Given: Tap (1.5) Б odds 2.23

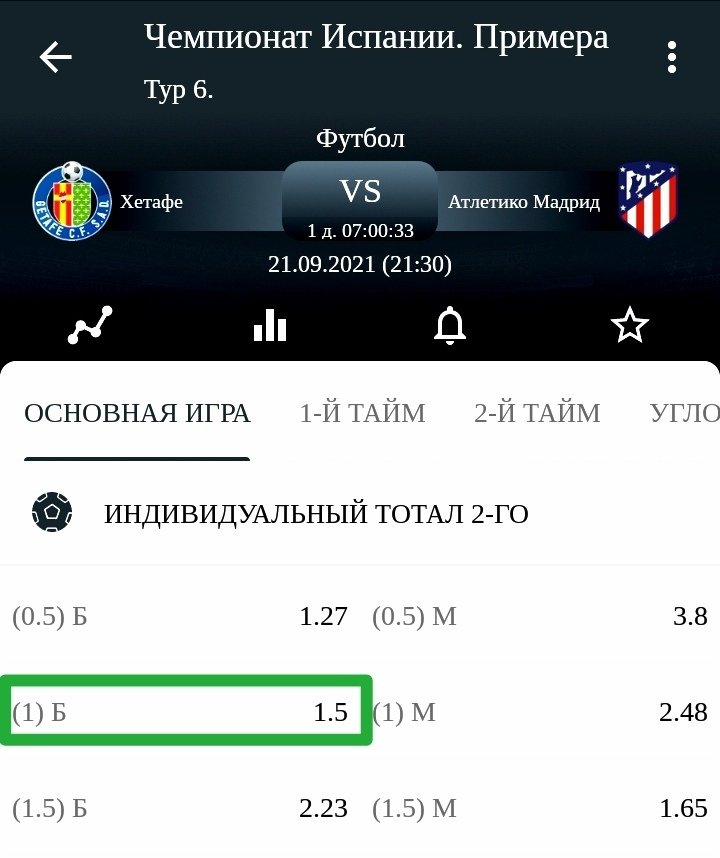Looking at the screenshot, I should point(180,808).
